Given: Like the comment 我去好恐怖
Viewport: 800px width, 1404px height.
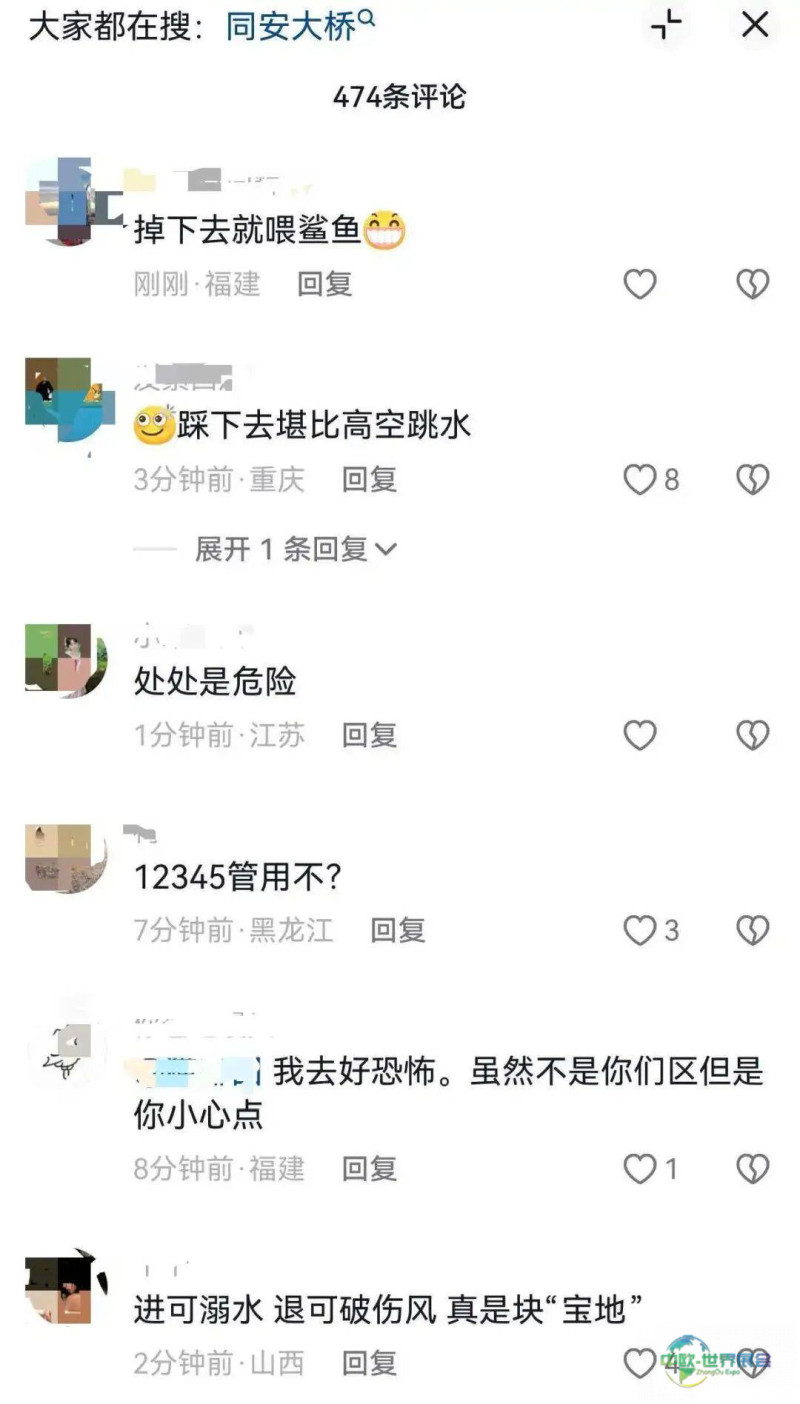Looking at the screenshot, I should [640, 1168].
